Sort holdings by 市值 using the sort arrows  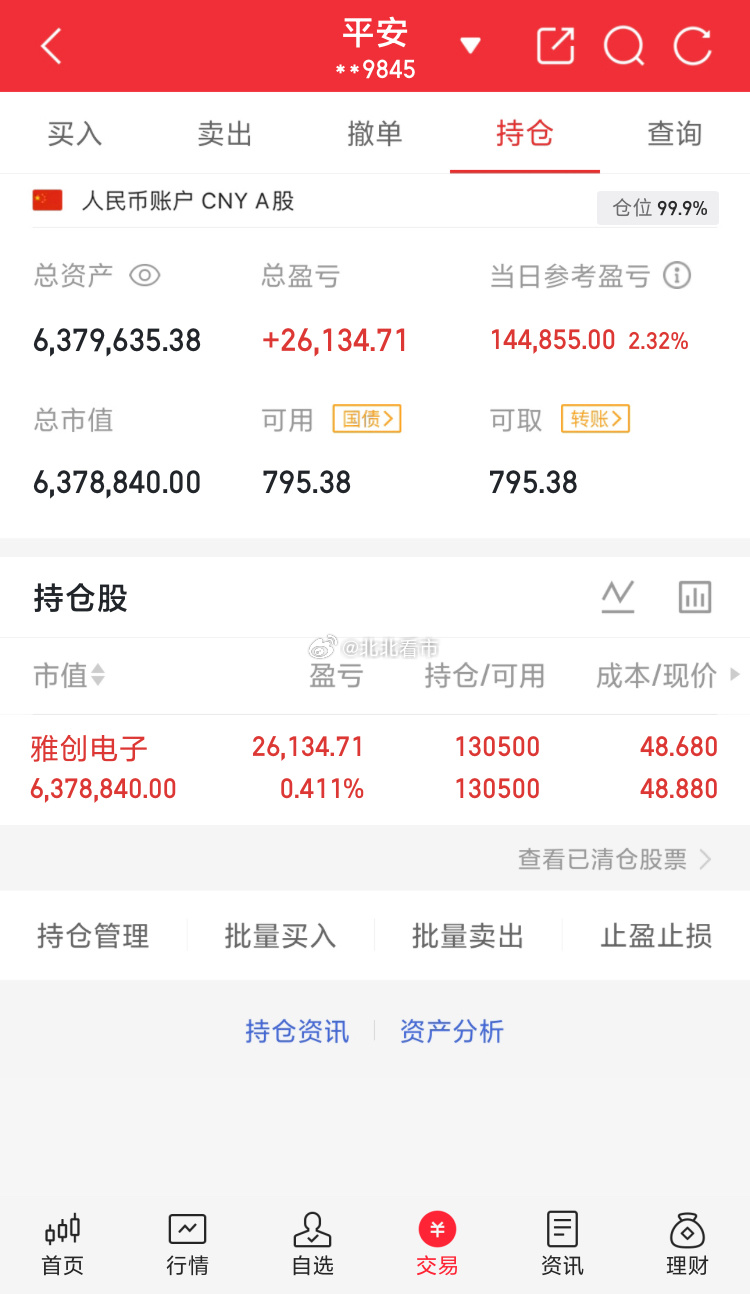(x=98, y=676)
